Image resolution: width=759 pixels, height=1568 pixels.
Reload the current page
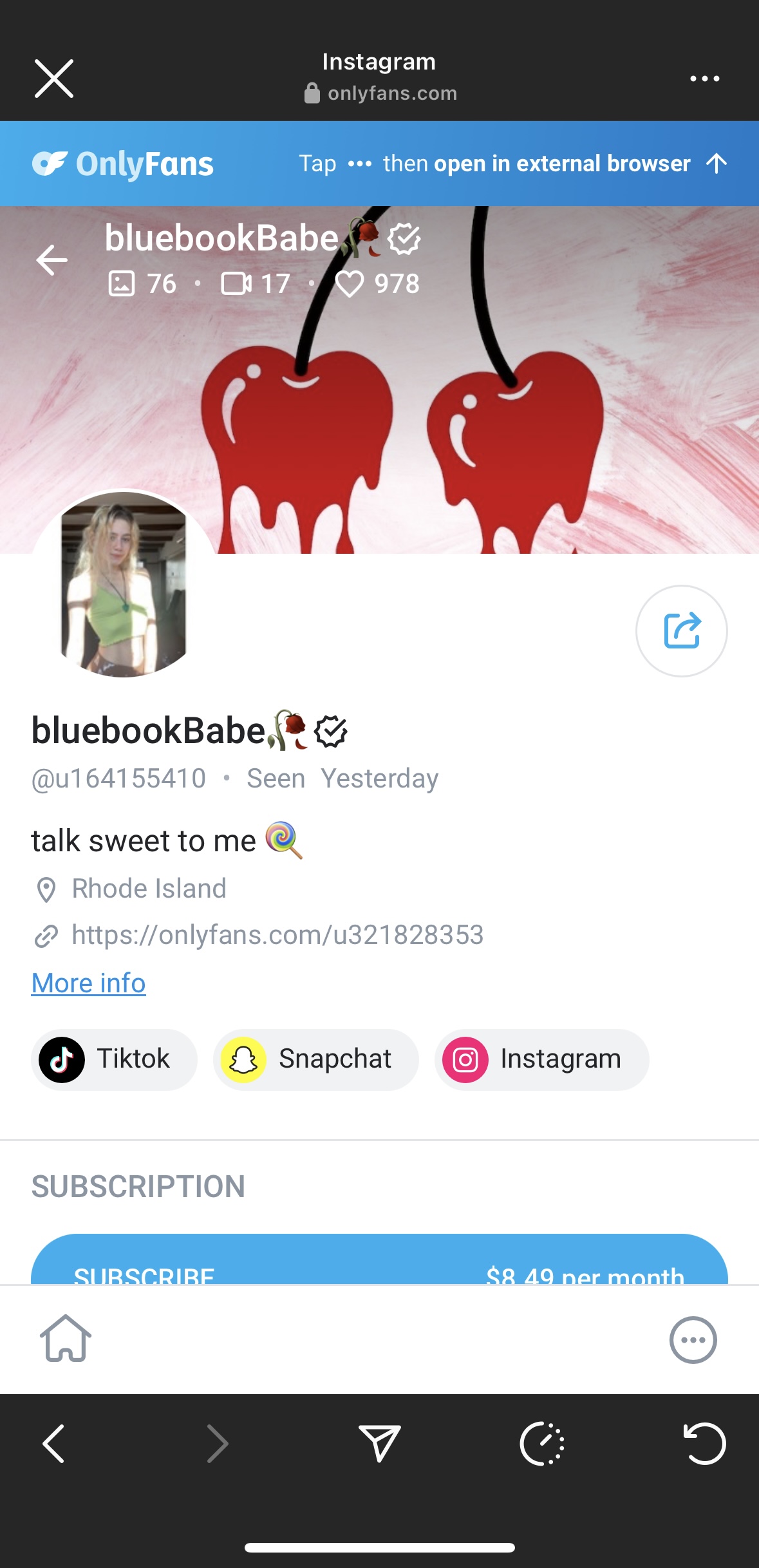704,1444
